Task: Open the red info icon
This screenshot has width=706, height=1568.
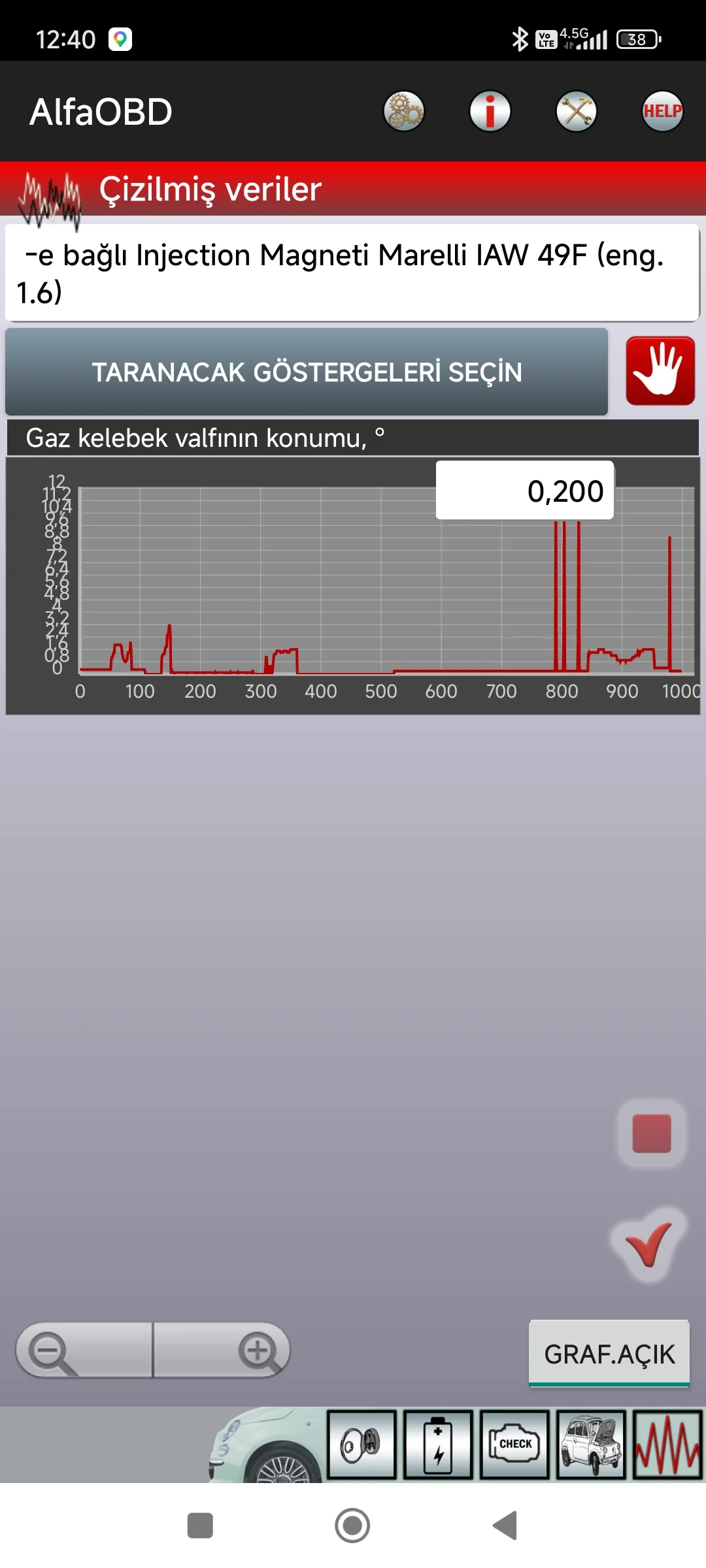Action: 490,111
